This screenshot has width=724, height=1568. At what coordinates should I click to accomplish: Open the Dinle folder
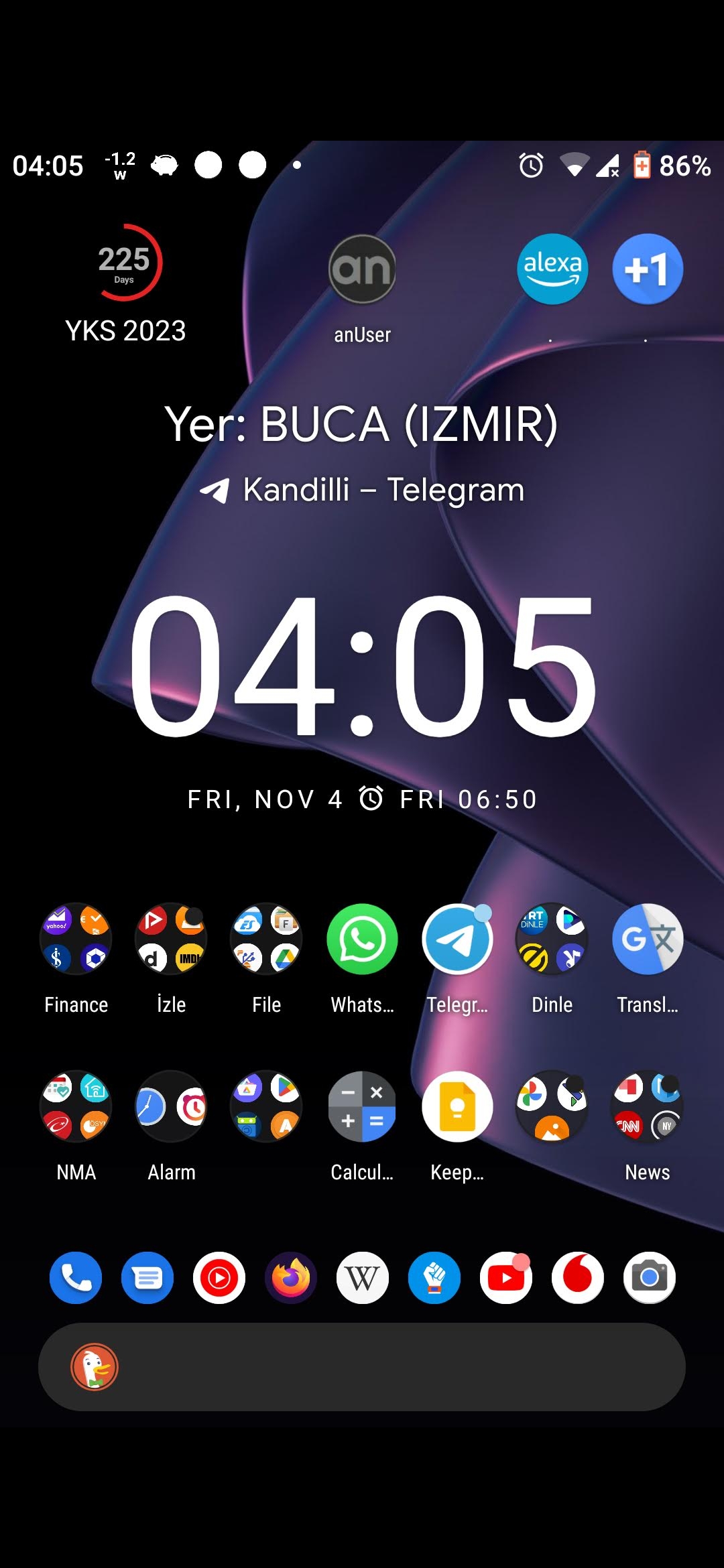click(x=552, y=939)
